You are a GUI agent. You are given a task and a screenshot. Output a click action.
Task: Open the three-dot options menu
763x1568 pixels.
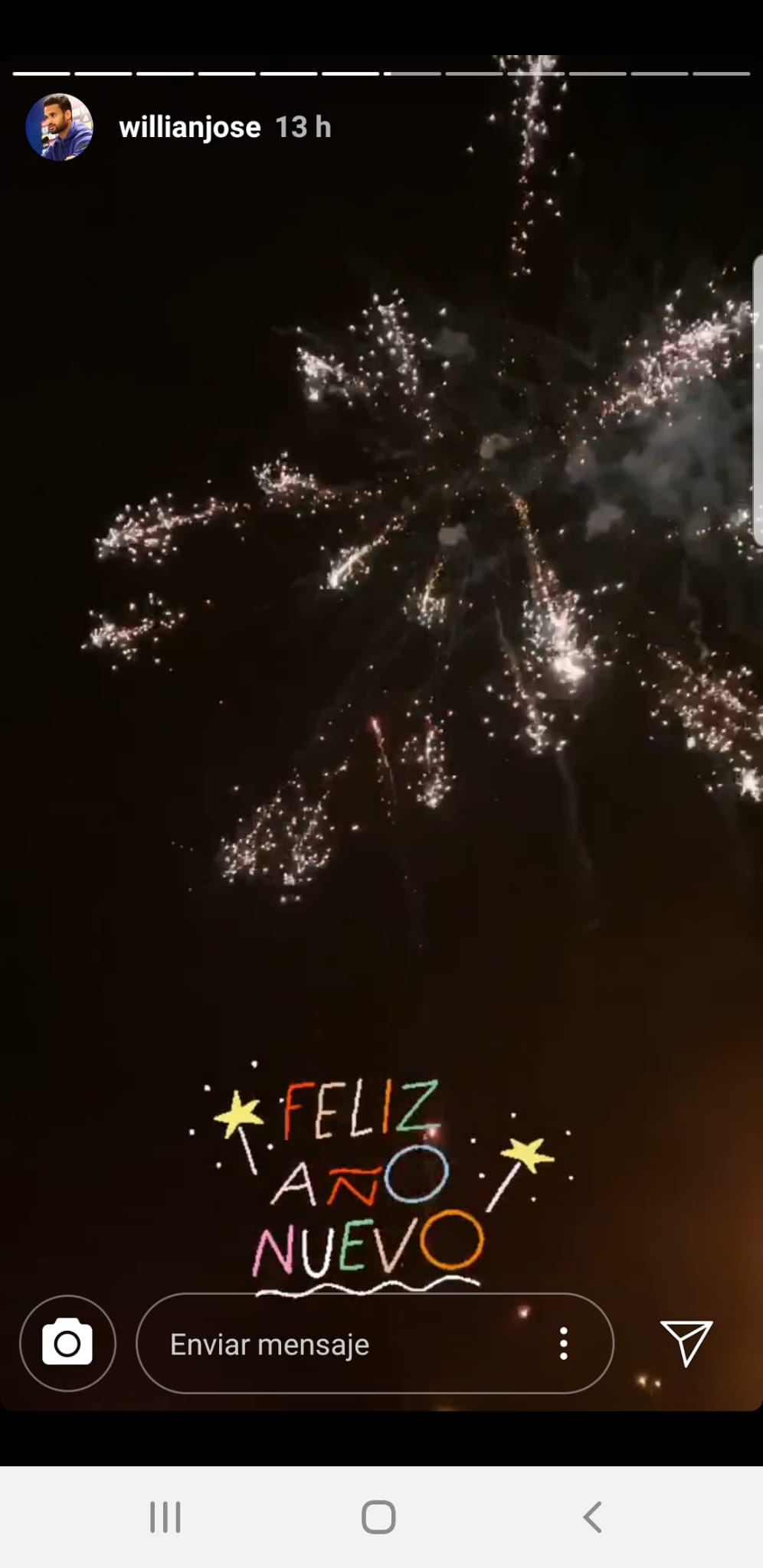[x=564, y=1344]
